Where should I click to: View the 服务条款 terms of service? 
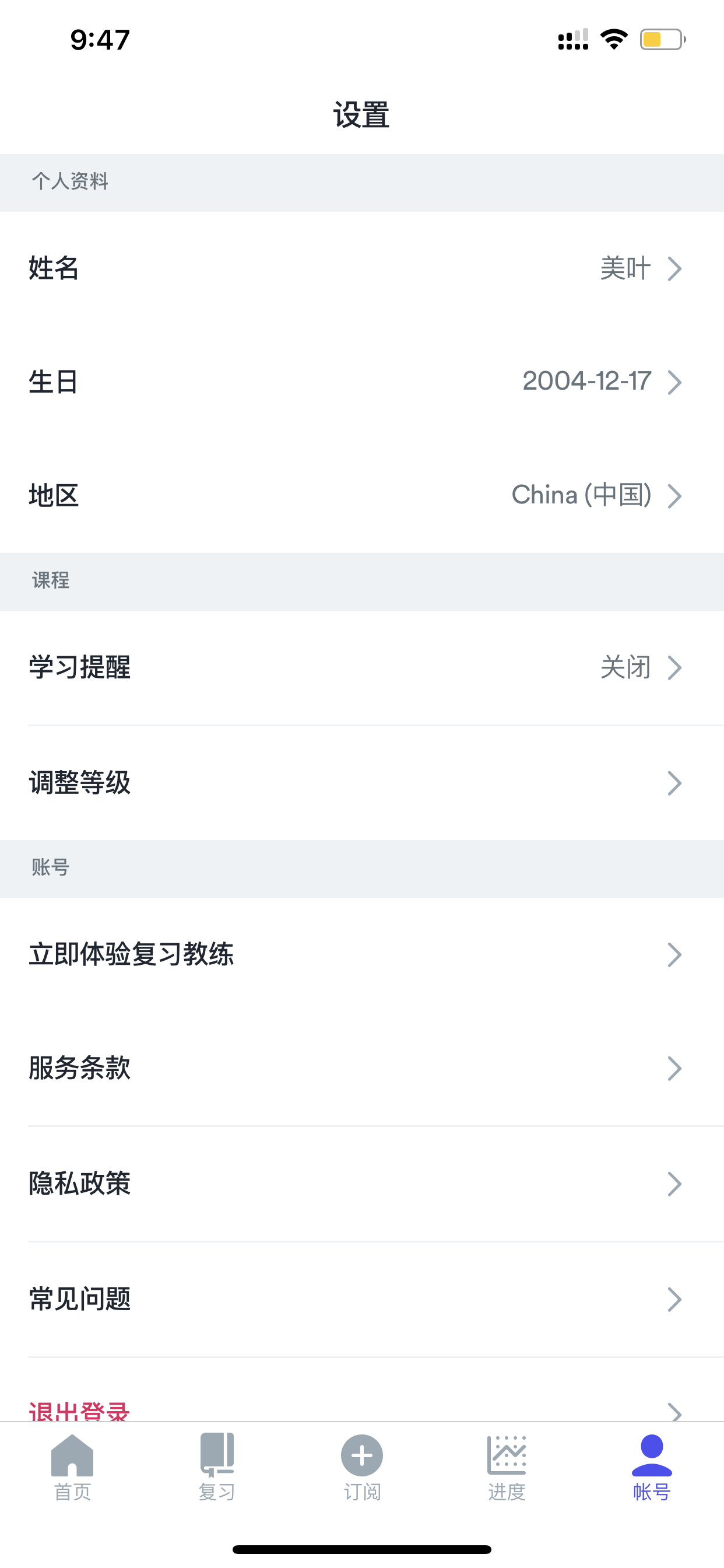click(x=362, y=1068)
